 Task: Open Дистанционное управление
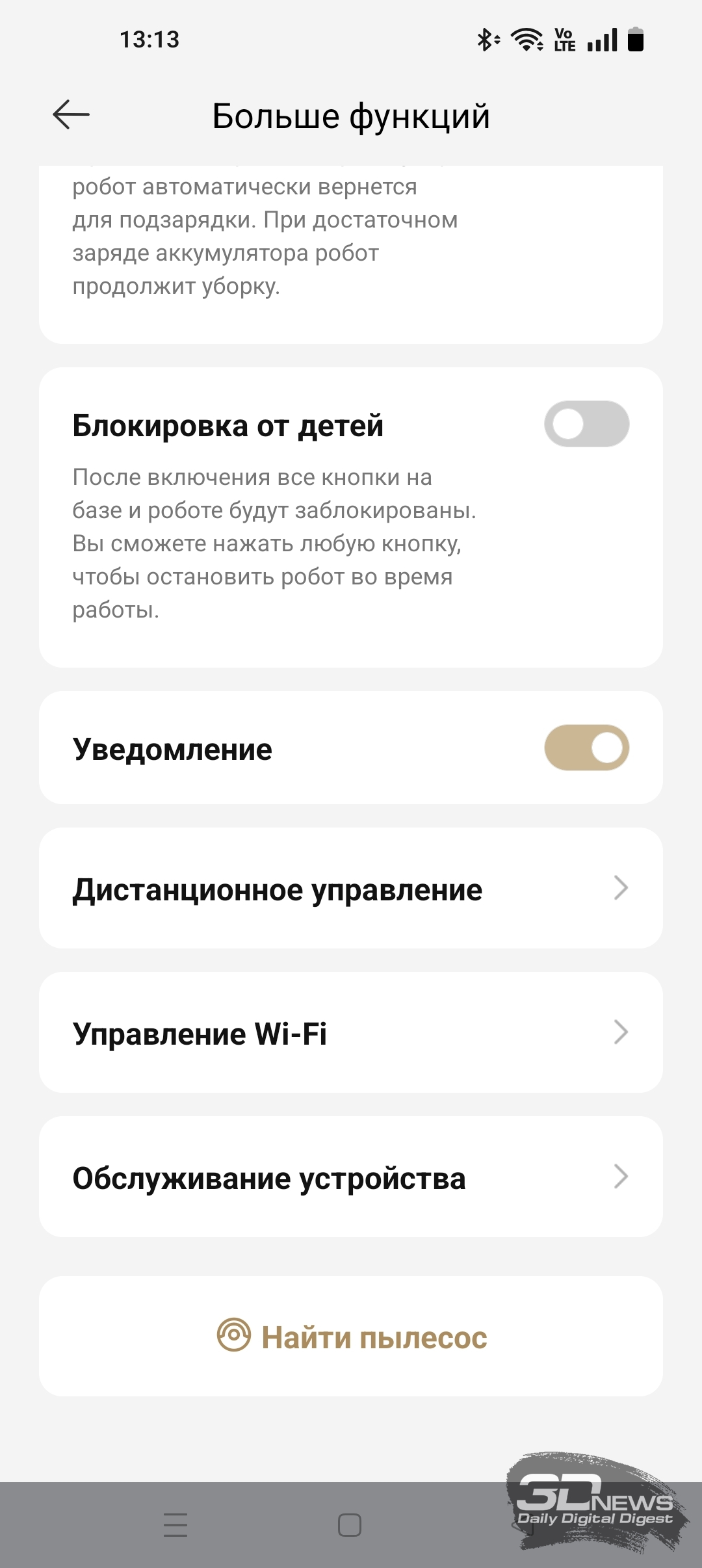pyautogui.click(x=351, y=889)
